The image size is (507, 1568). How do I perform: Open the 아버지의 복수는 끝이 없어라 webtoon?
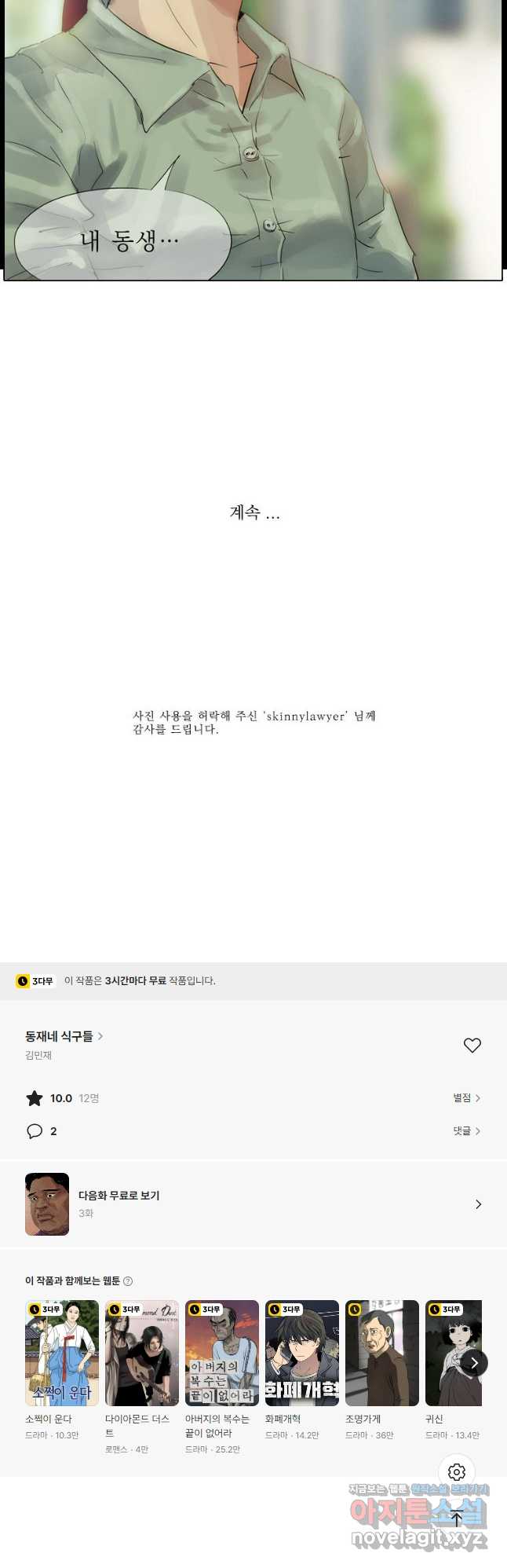pos(222,1353)
